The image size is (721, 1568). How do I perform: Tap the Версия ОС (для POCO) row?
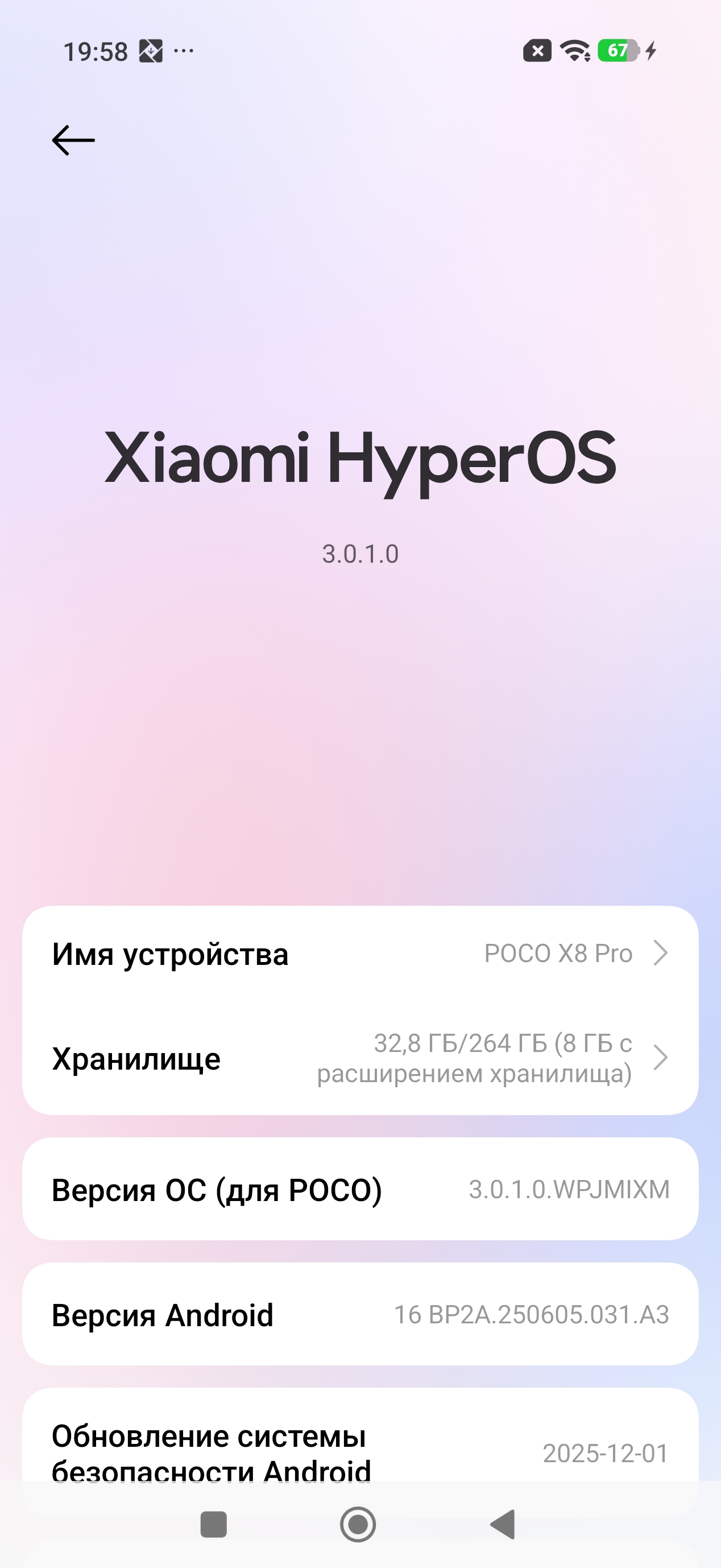[x=360, y=1190]
